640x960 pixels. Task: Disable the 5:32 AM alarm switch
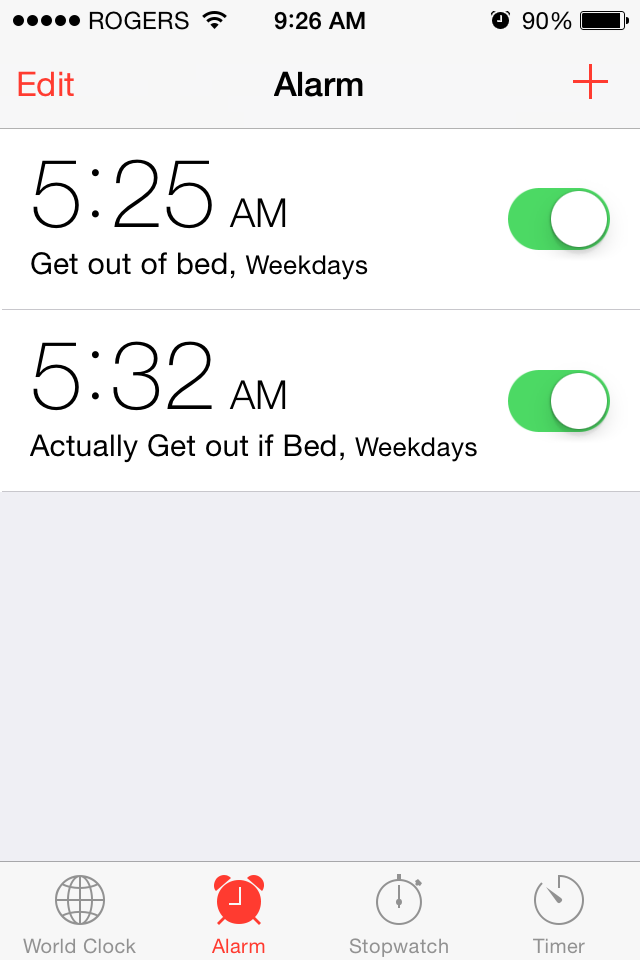(559, 401)
